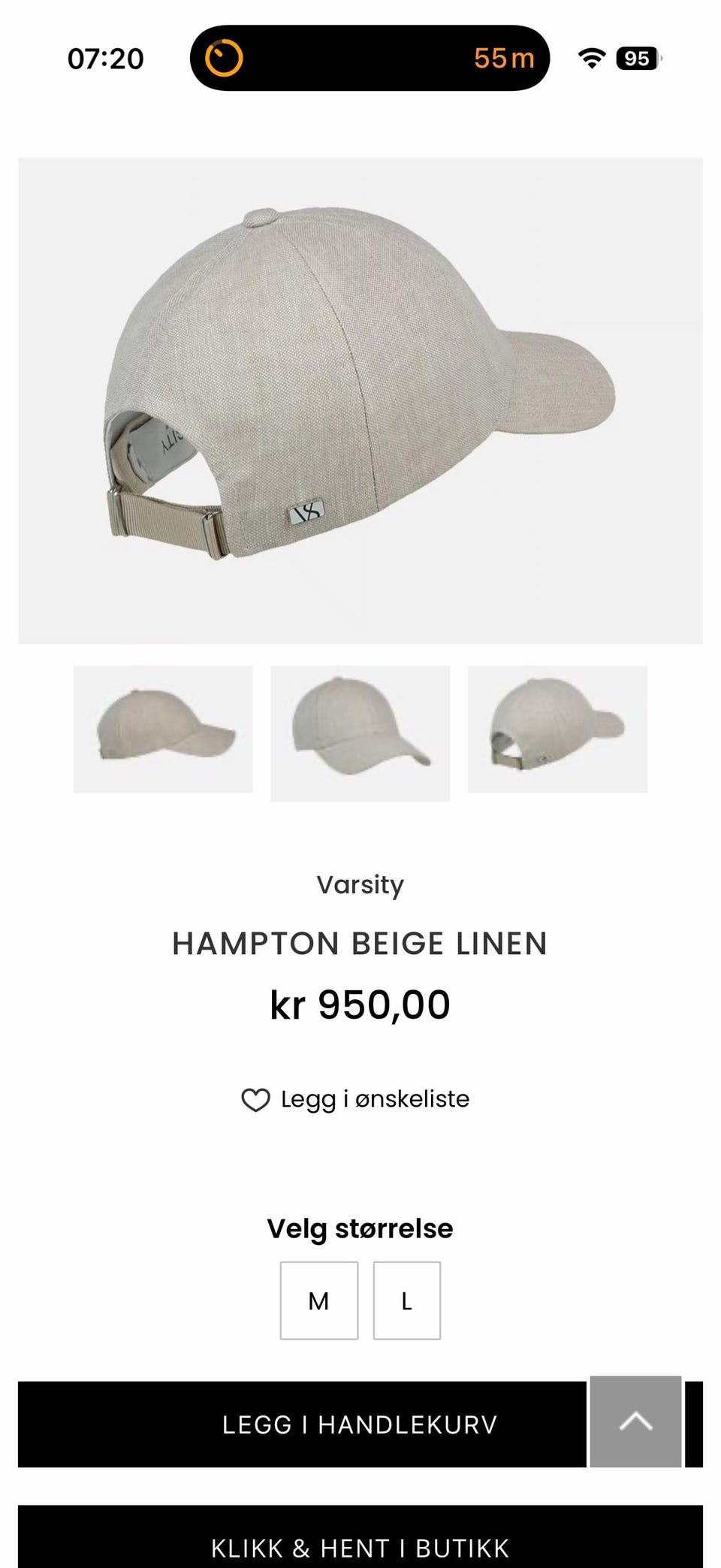
Task: Open the Varsity brand link
Action: (x=360, y=884)
